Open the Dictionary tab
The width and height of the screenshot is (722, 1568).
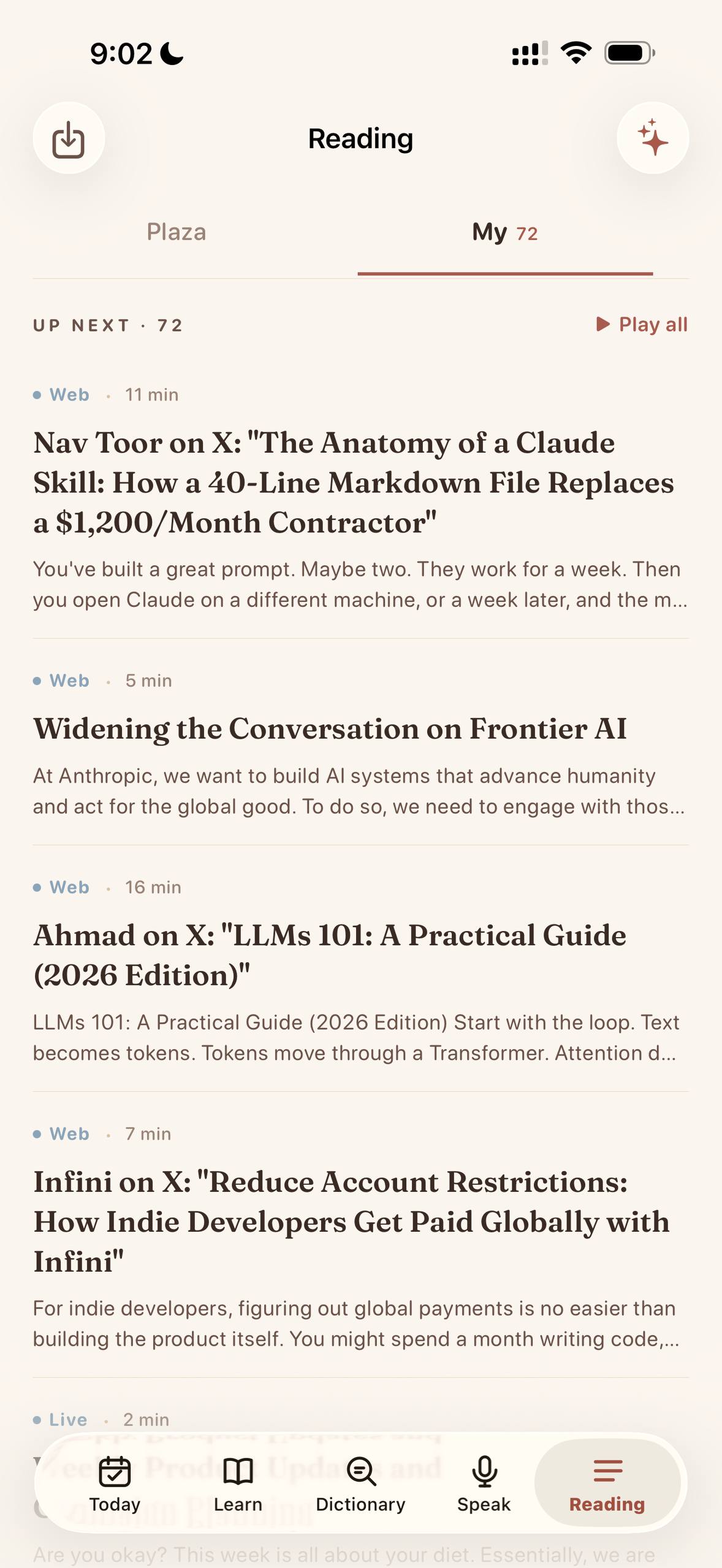click(360, 1483)
